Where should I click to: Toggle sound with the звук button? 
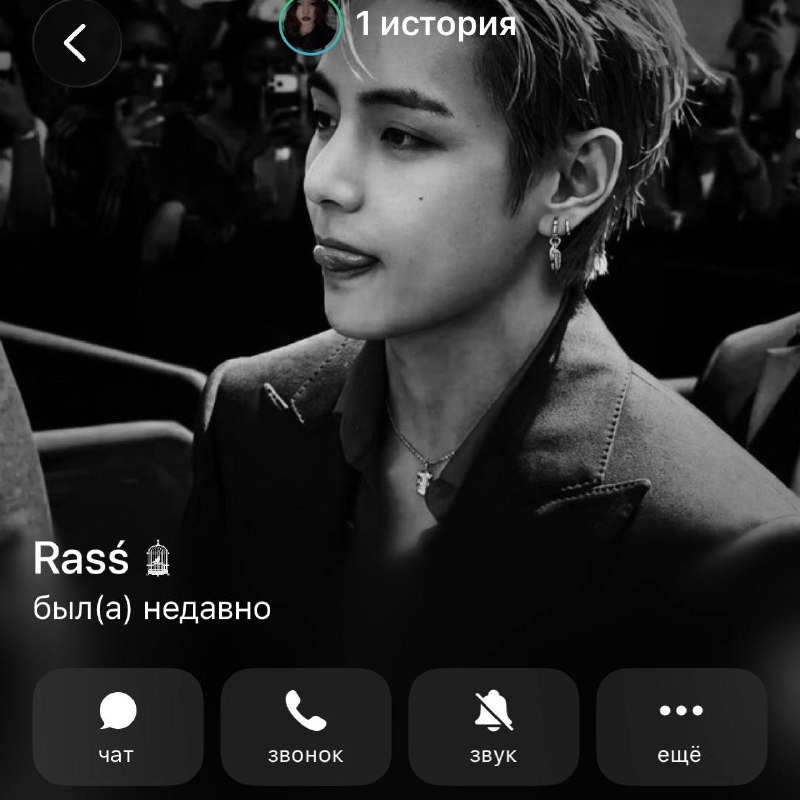(x=493, y=727)
